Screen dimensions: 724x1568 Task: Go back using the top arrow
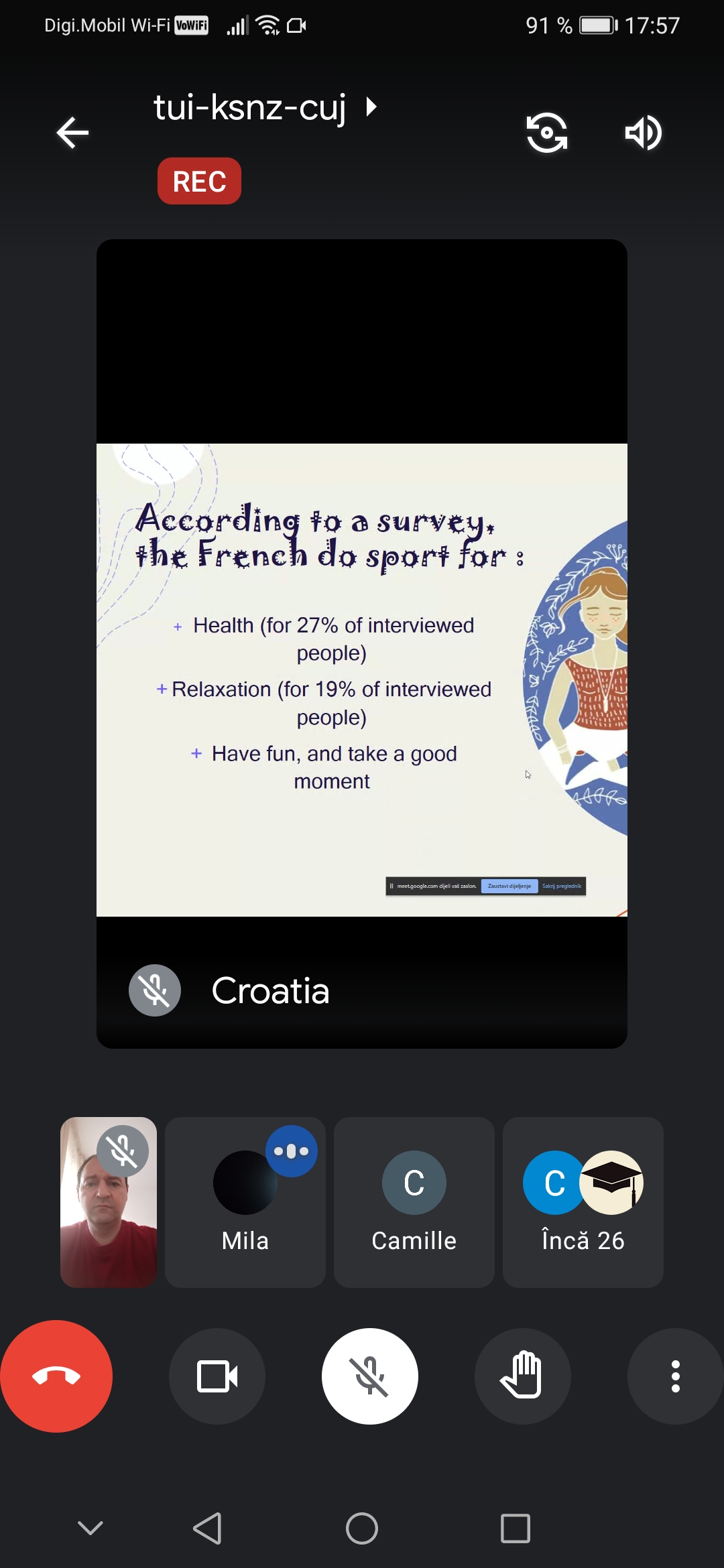coord(72,133)
